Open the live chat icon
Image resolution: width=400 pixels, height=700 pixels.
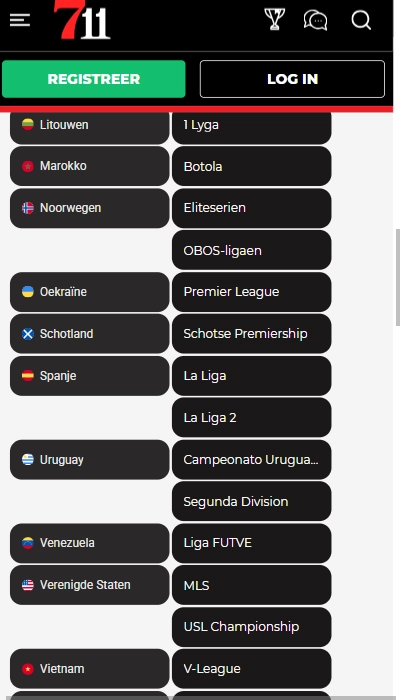[x=316, y=20]
